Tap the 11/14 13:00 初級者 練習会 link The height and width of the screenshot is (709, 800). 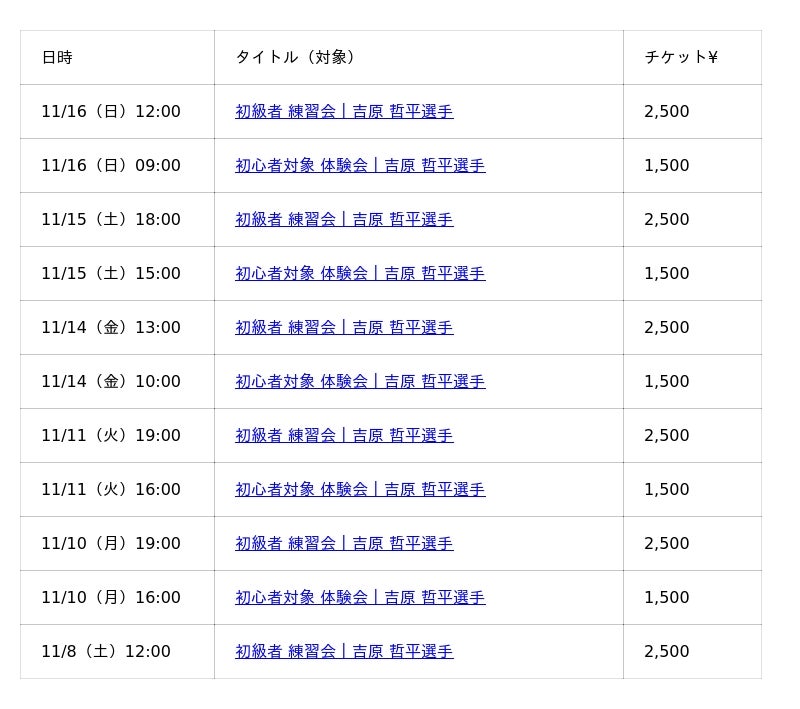[x=344, y=328]
